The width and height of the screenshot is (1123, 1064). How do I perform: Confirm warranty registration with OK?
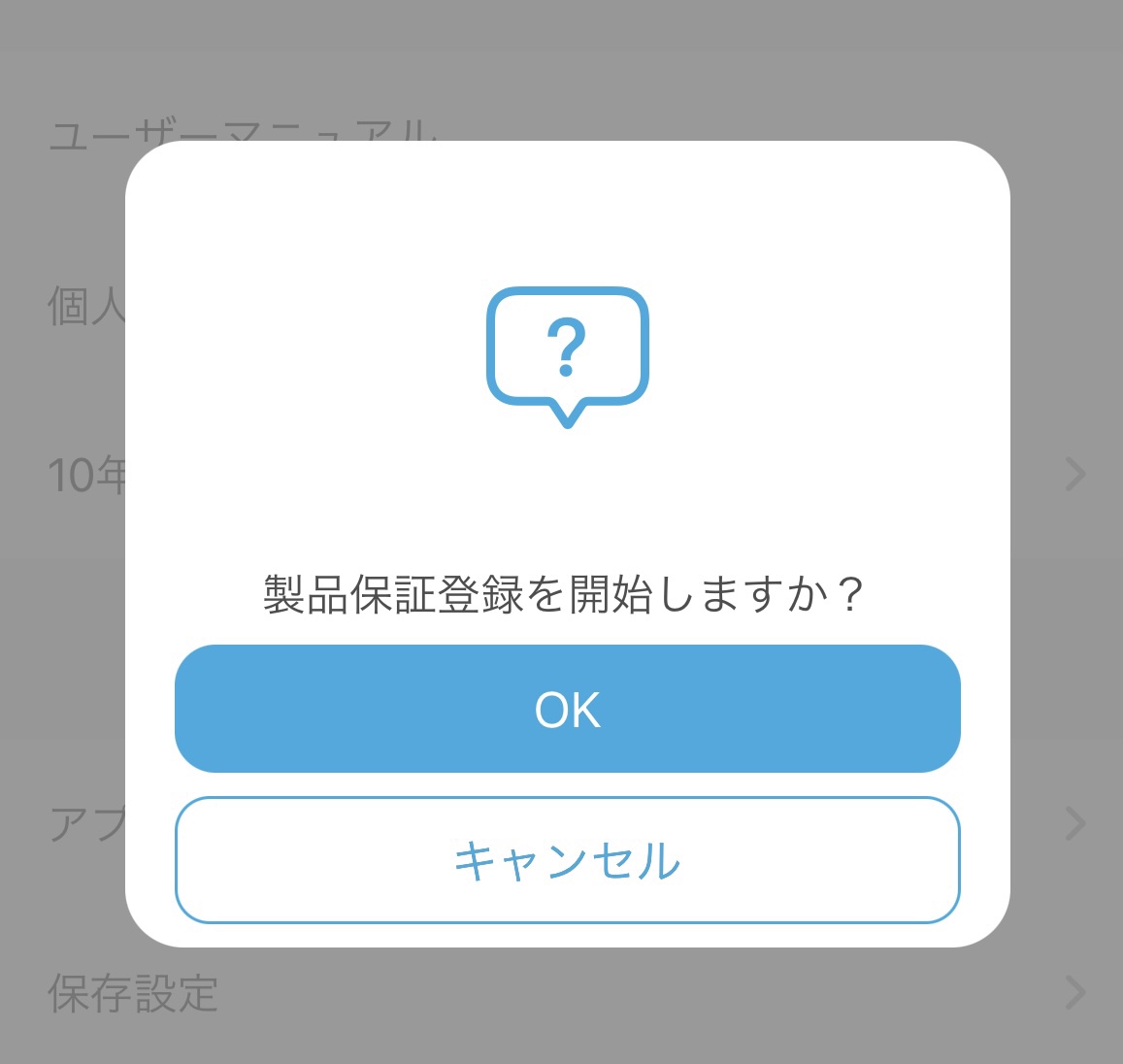click(567, 709)
